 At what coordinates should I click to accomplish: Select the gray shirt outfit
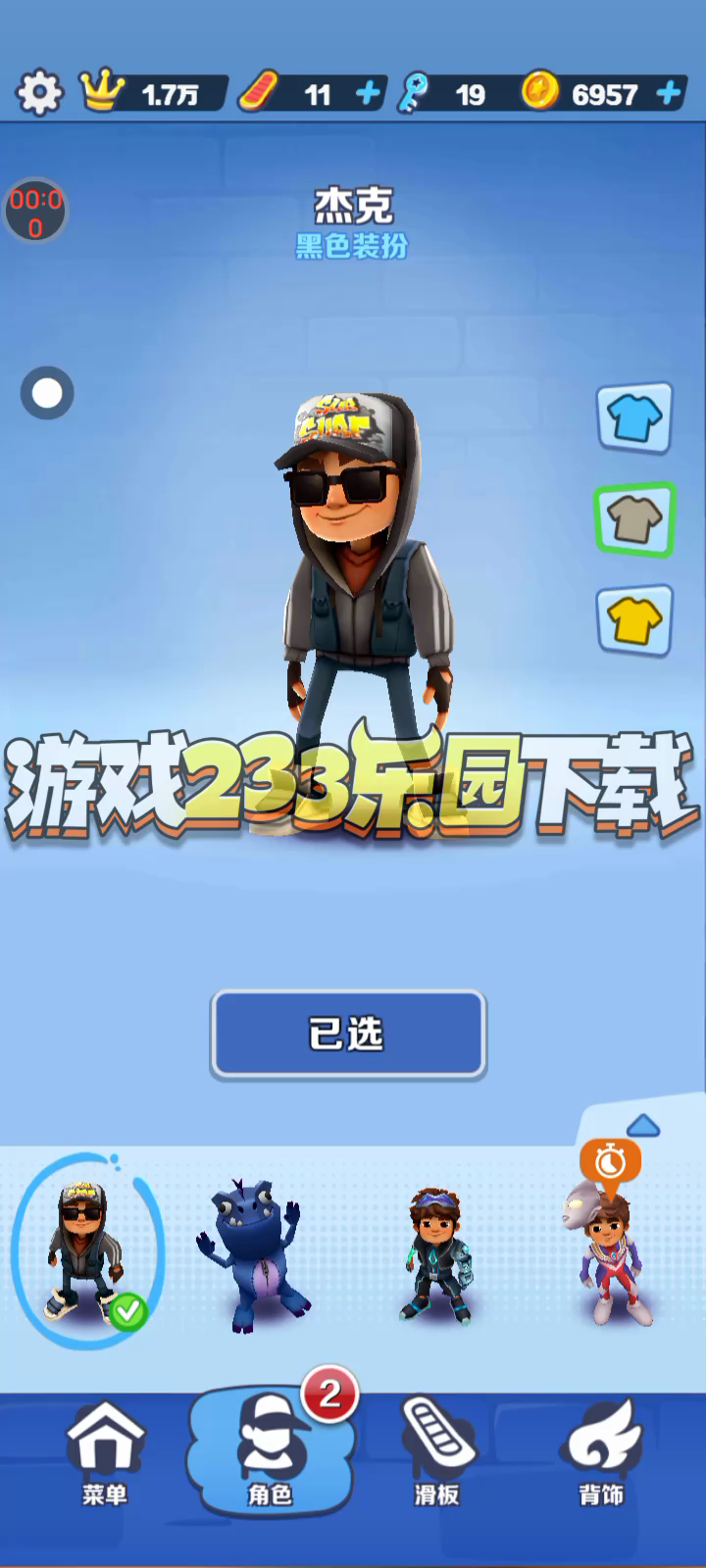tap(634, 519)
